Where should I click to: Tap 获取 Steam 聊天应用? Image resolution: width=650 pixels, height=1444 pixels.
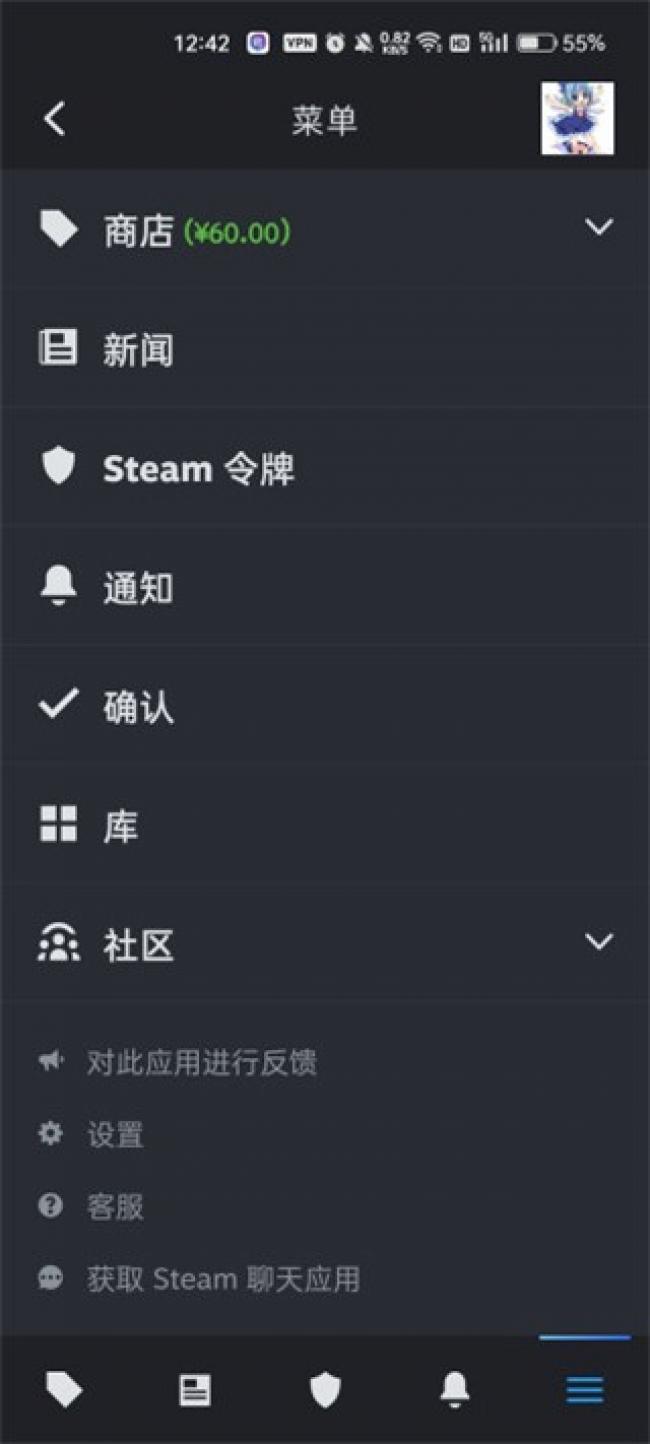222,1279
